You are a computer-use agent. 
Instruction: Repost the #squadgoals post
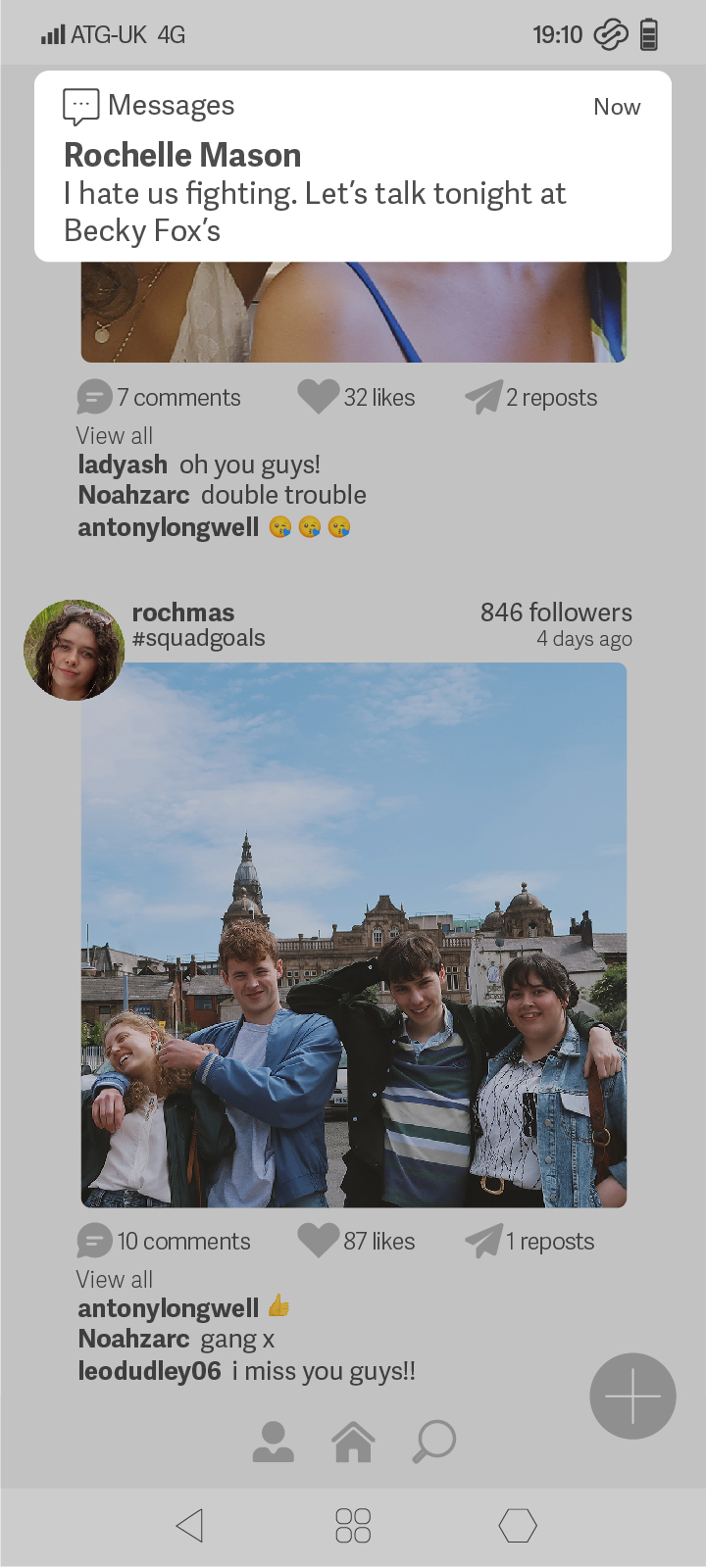[x=483, y=1241]
